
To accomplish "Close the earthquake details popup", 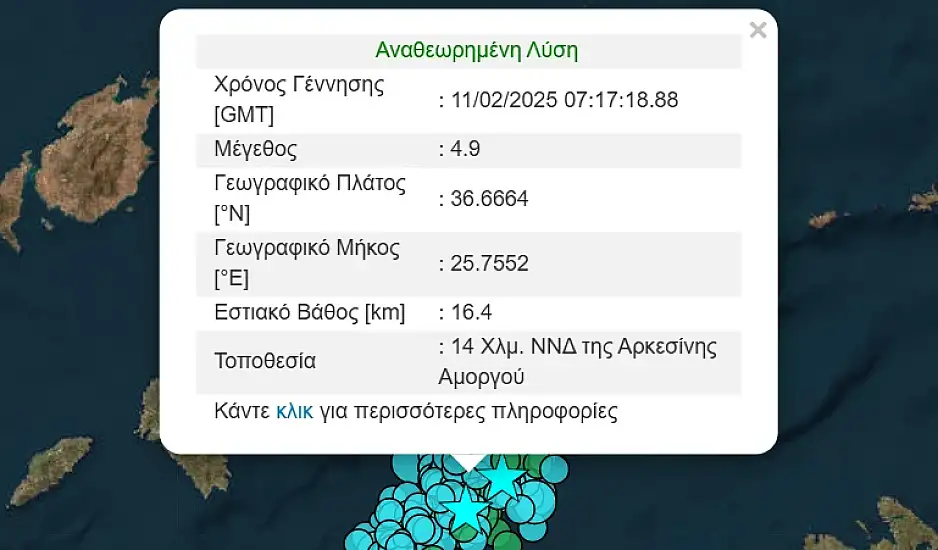I will pyautogui.click(x=758, y=30).
